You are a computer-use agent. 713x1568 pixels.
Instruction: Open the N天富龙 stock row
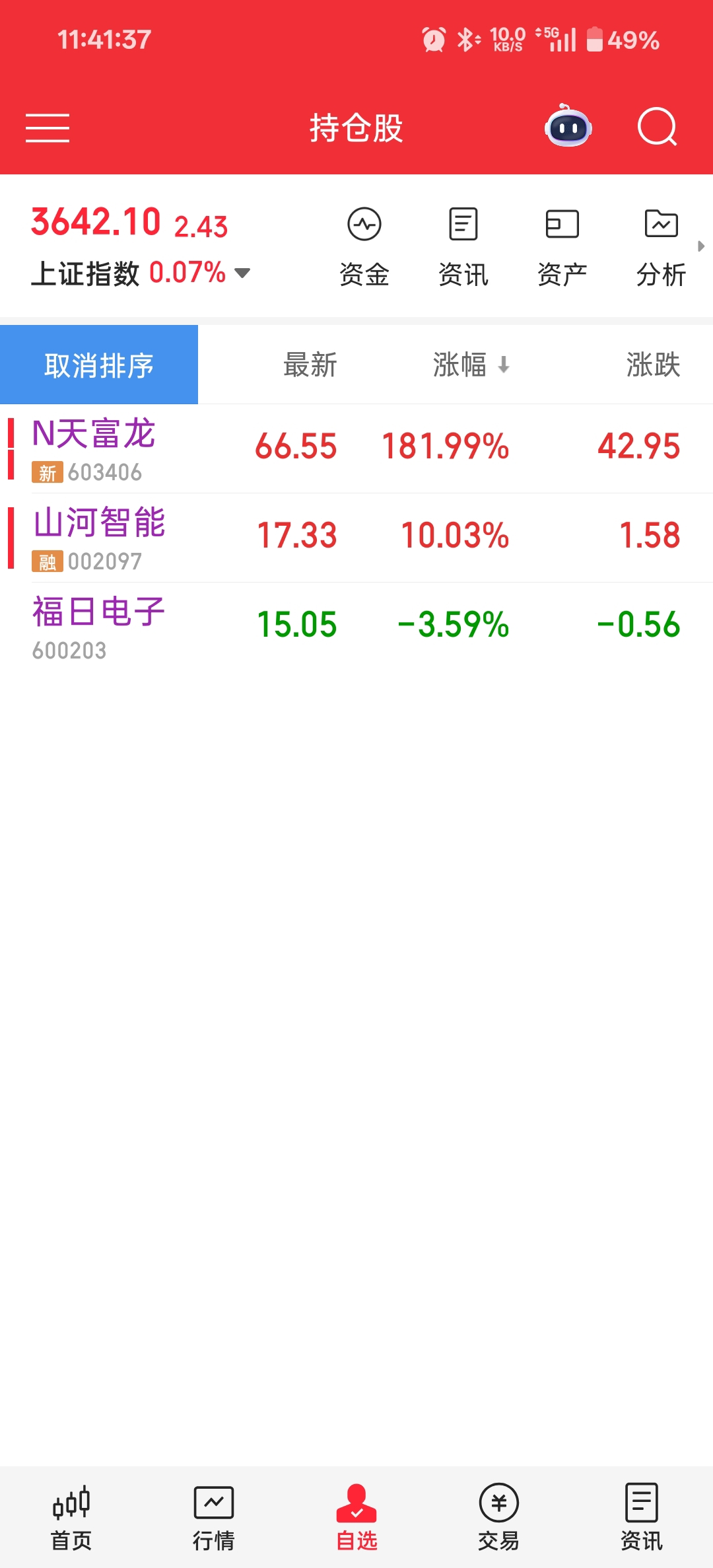click(356, 448)
